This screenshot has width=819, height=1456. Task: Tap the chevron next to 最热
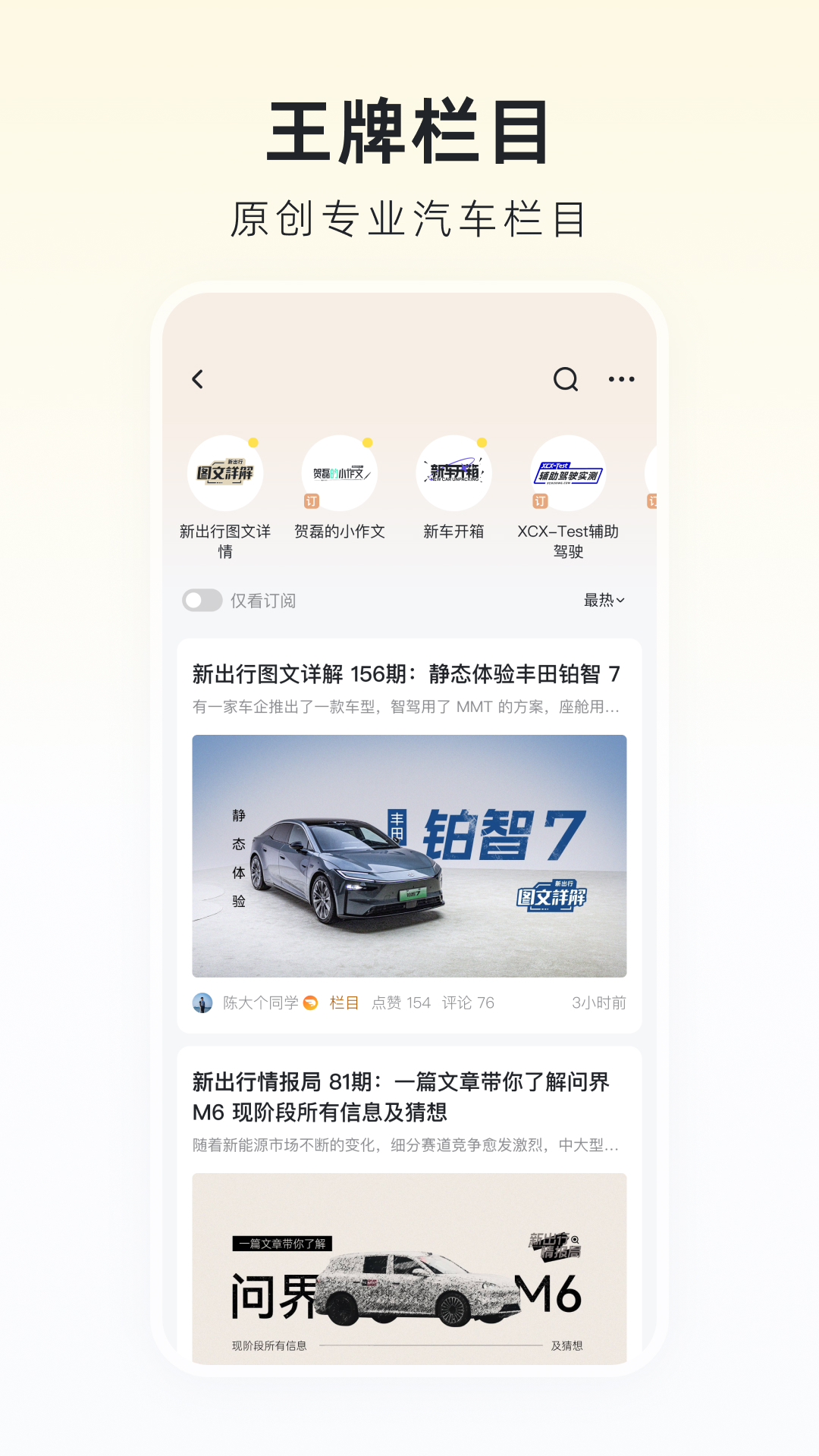tap(623, 601)
